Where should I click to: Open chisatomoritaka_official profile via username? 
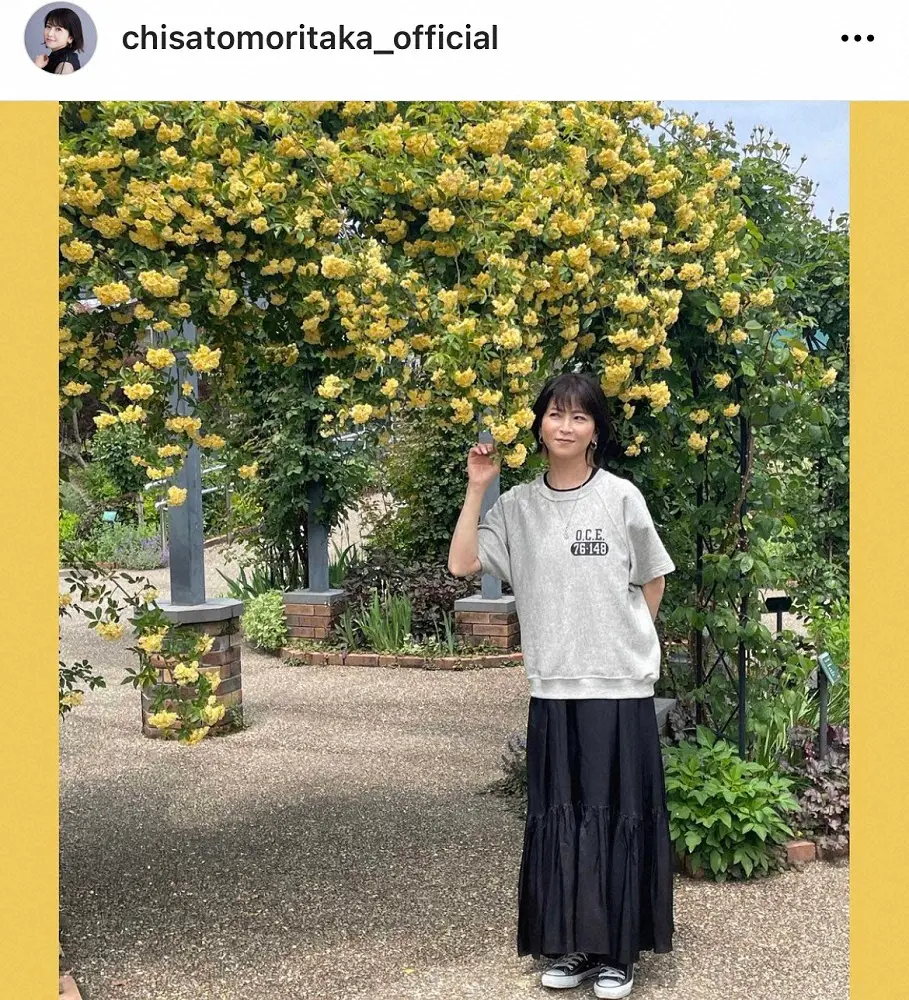pyautogui.click(x=309, y=39)
